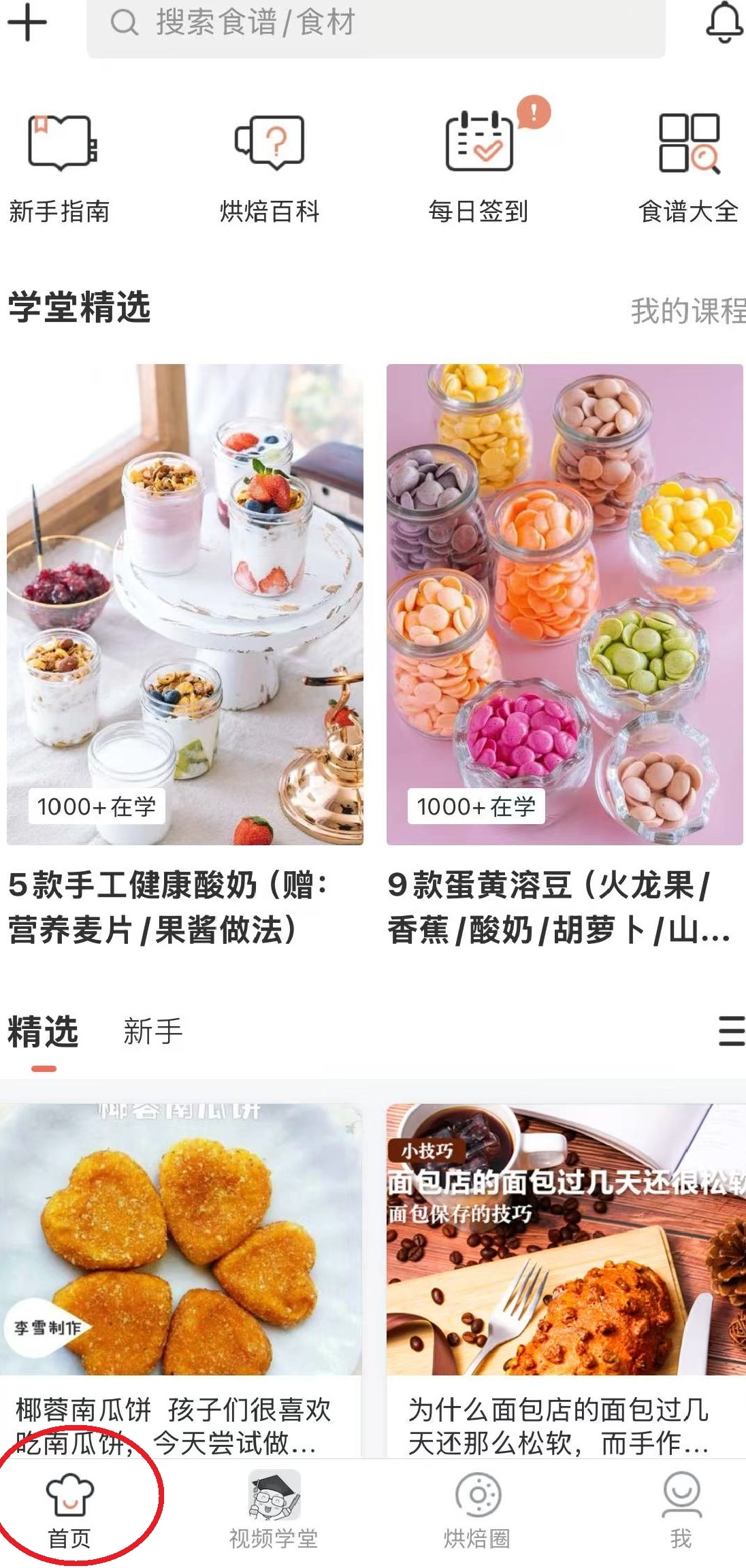This screenshot has width=746, height=1568.
Task: Switch to the 新手 tab
Action: 153,1032
